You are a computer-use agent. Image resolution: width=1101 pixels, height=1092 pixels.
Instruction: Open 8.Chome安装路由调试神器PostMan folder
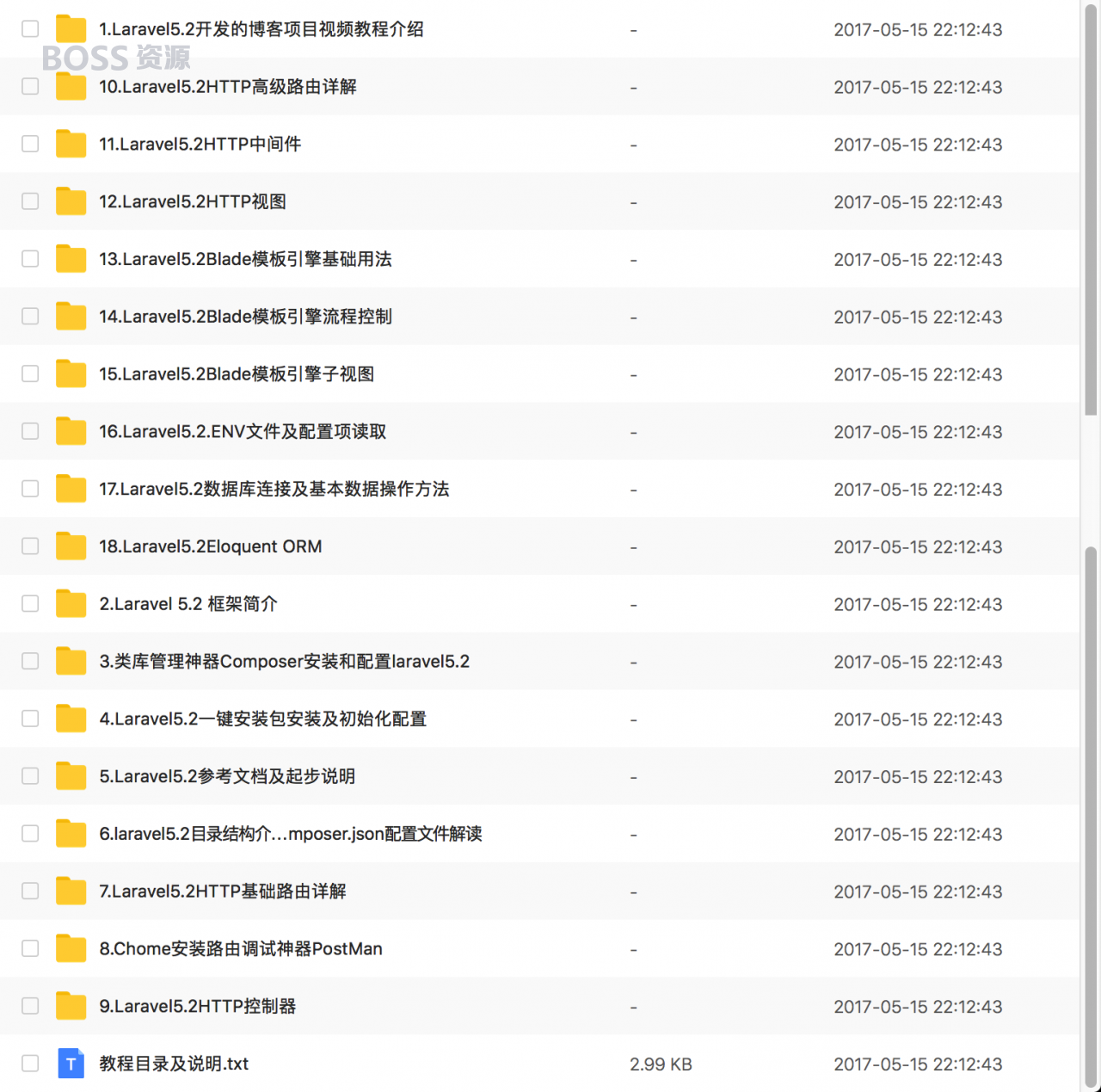coord(240,948)
